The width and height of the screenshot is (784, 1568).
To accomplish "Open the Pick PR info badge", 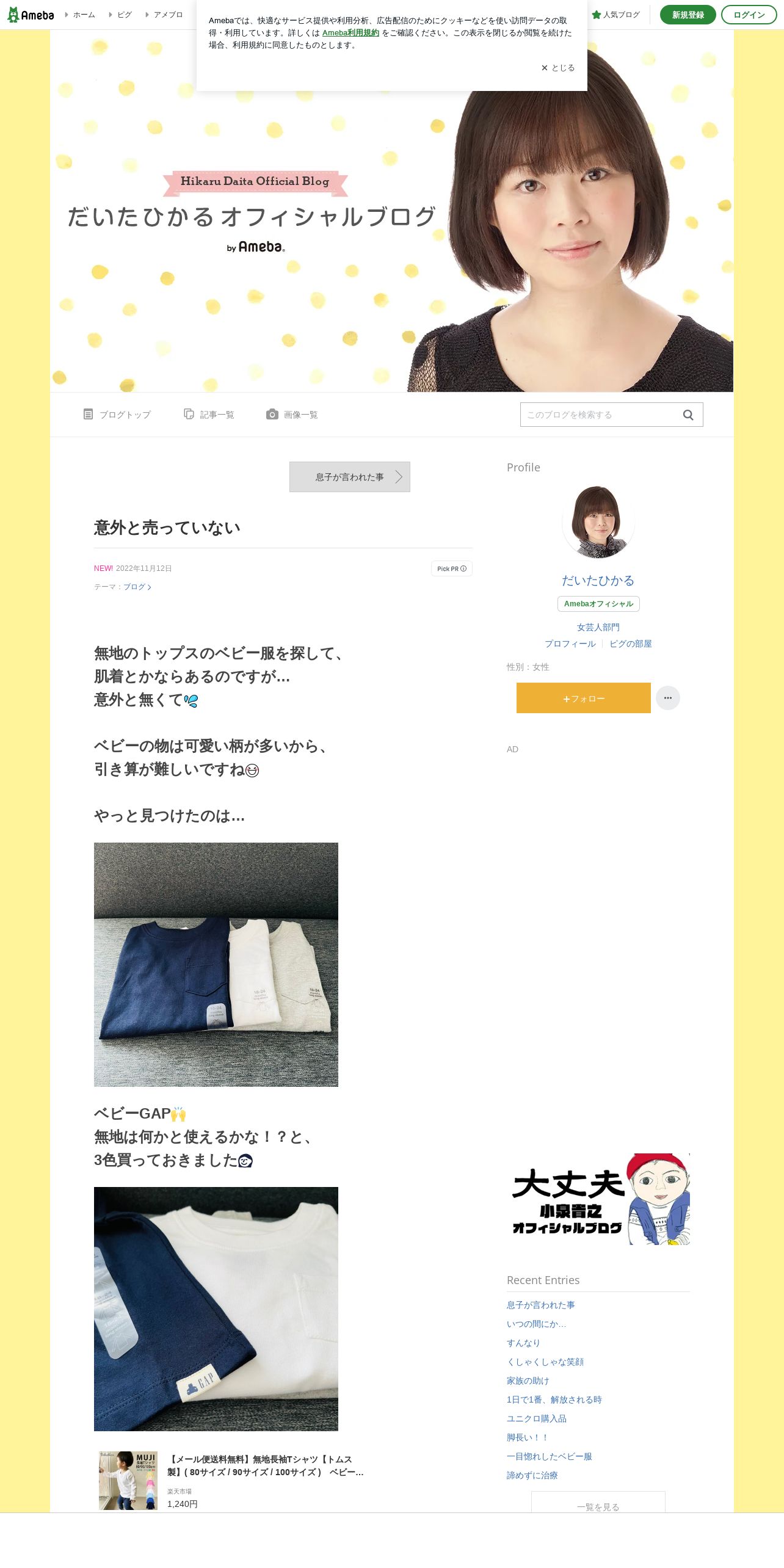I will click(452, 568).
